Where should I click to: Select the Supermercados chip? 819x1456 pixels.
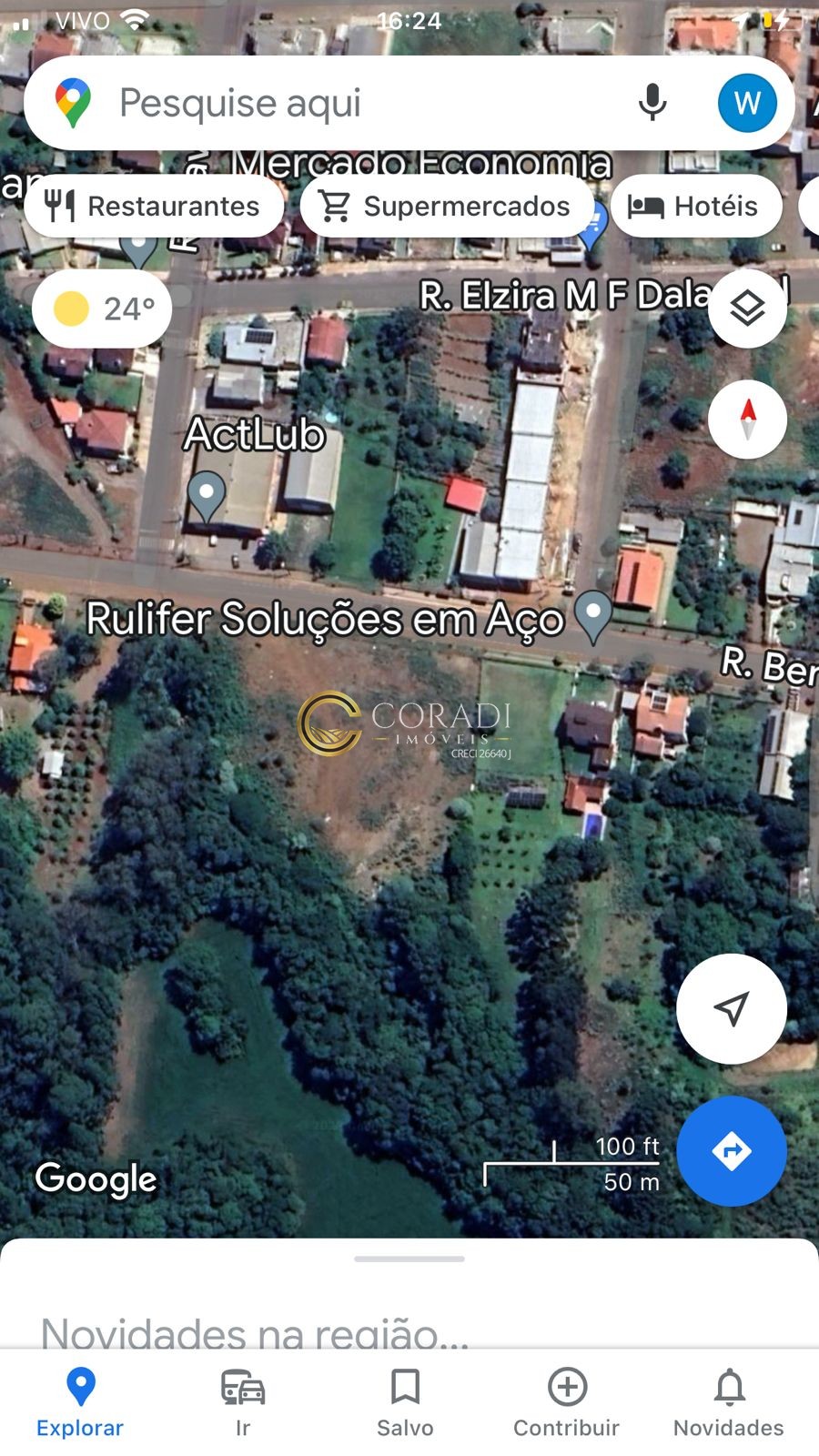(x=447, y=207)
